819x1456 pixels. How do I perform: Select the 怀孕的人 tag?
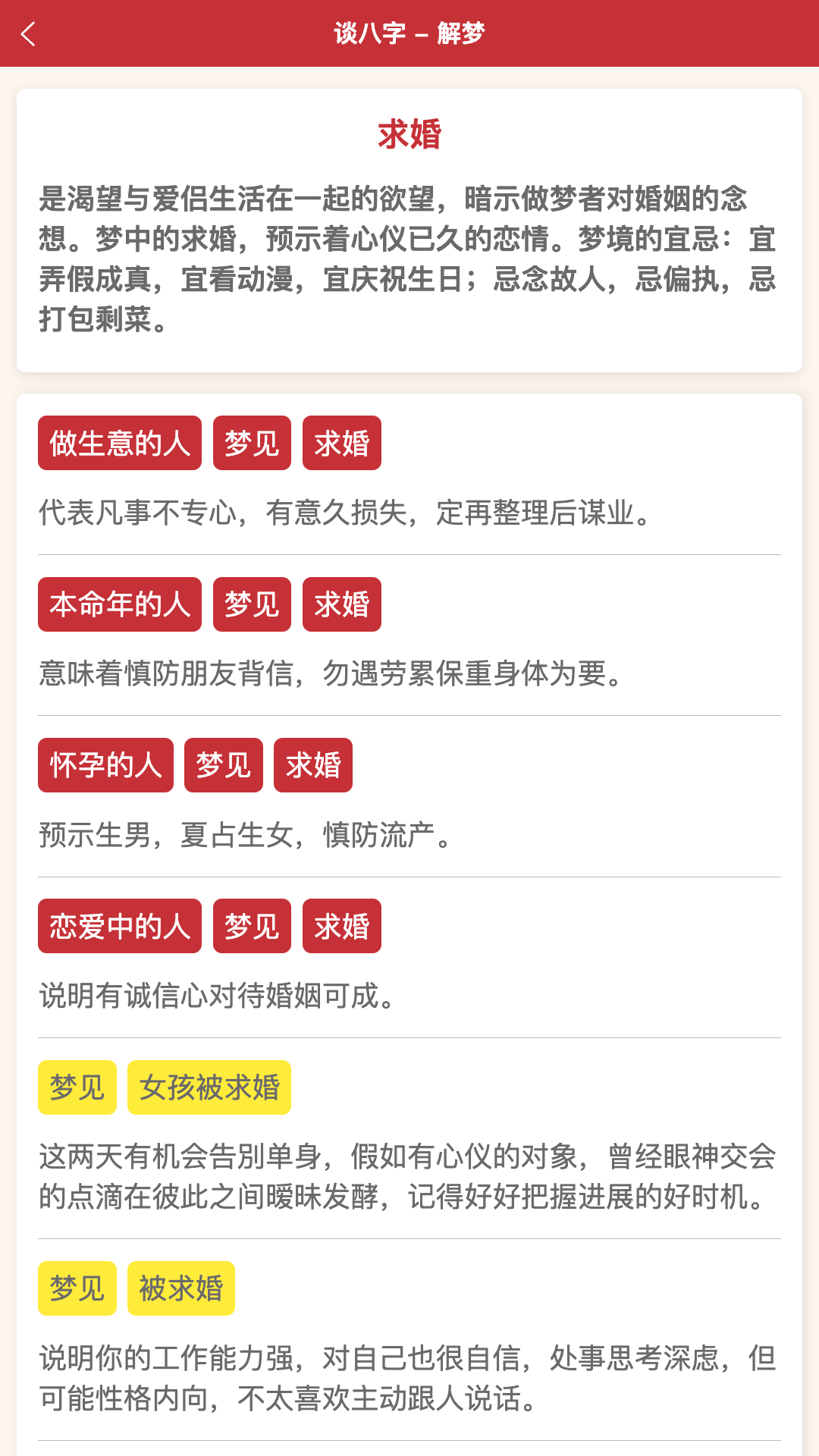point(105,765)
